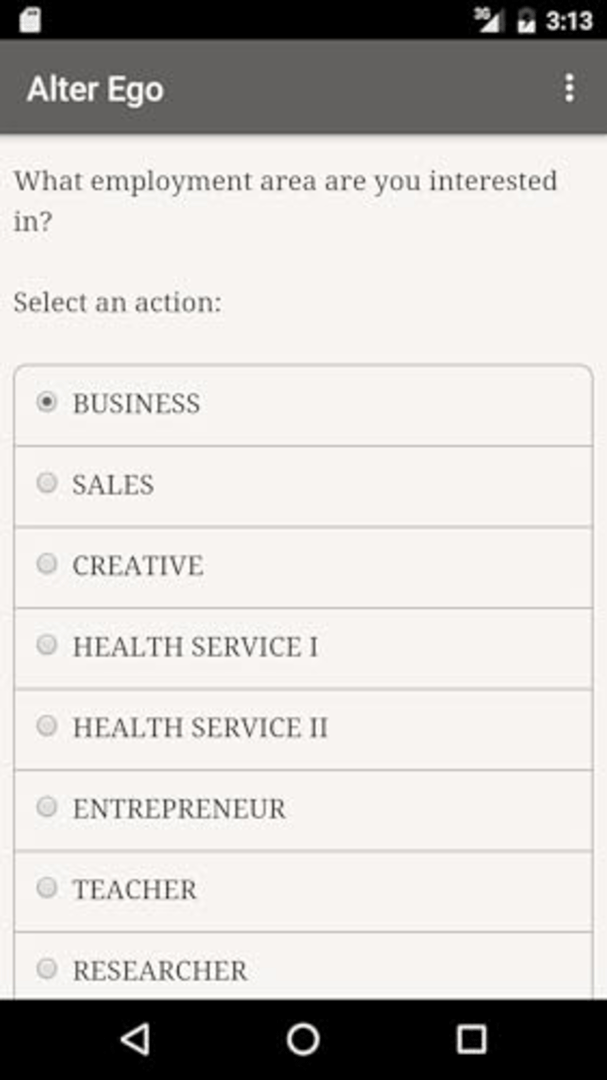Choose the HEALTH SERVICE II option
The height and width of the screenshot is (1080, 607).
(x=47, y=727)
